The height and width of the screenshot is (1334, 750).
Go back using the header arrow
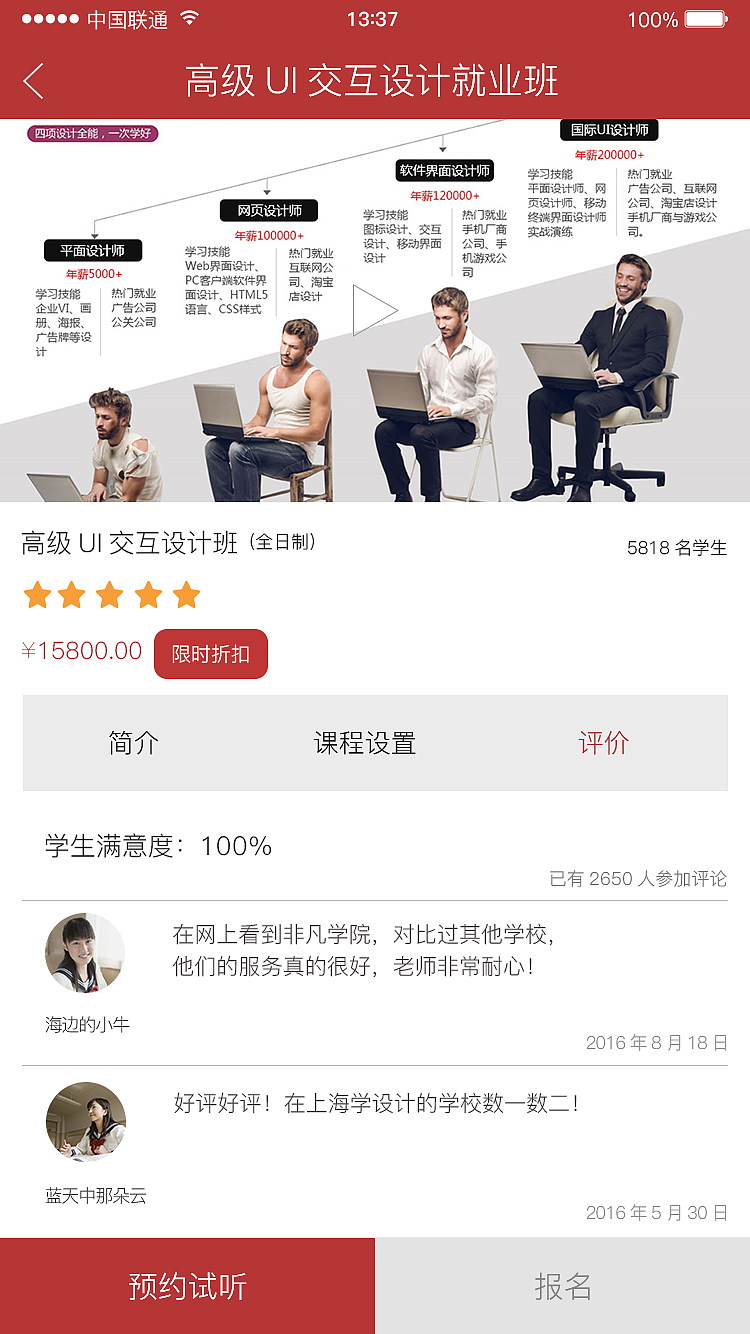point(34,81)
